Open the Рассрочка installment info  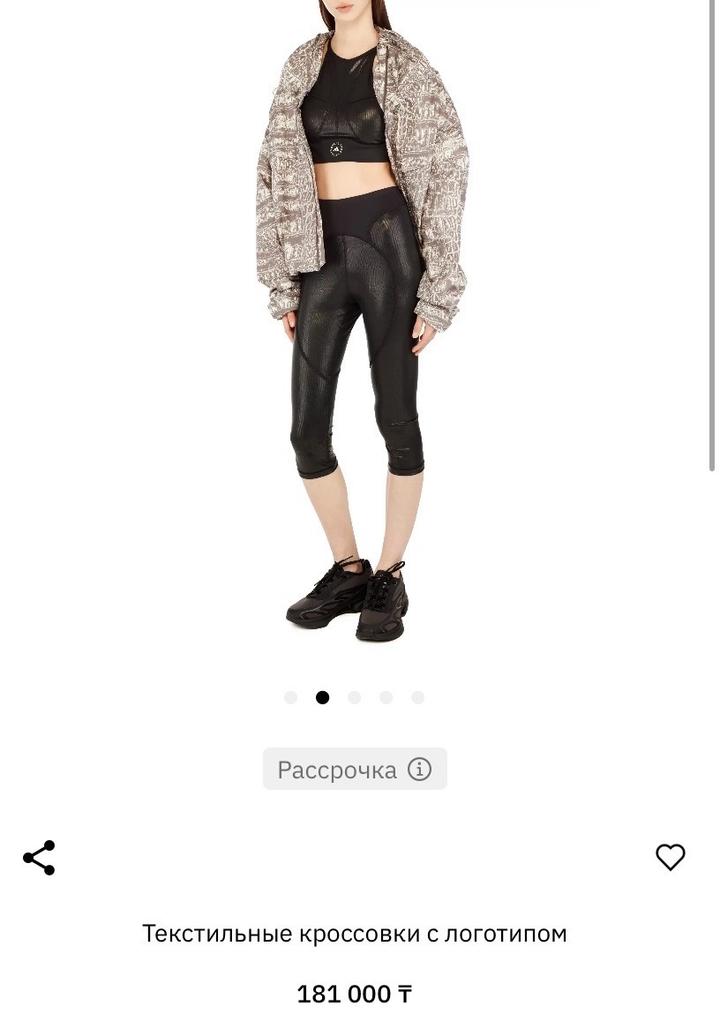(355, 769)
